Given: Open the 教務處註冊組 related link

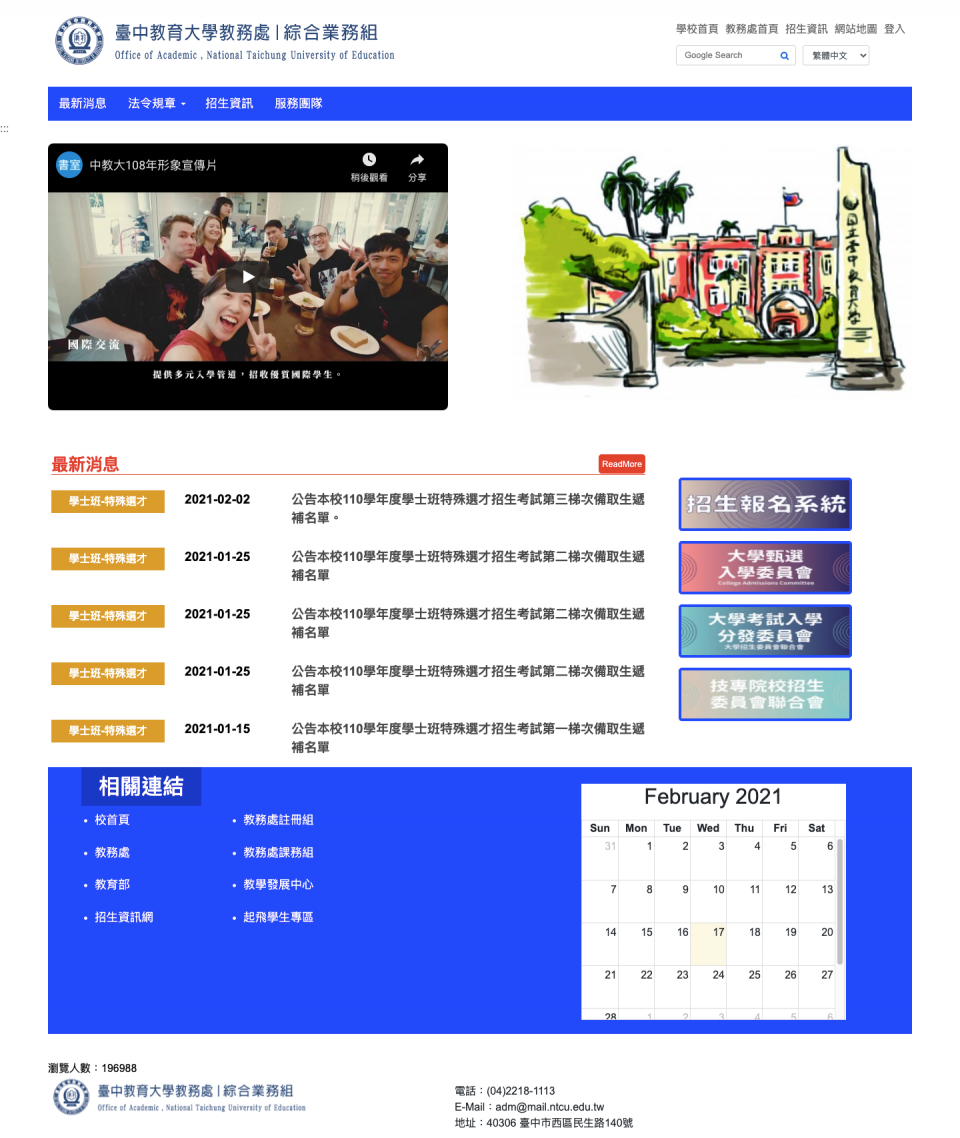Looking at the screenshot, I should [278, 820].
